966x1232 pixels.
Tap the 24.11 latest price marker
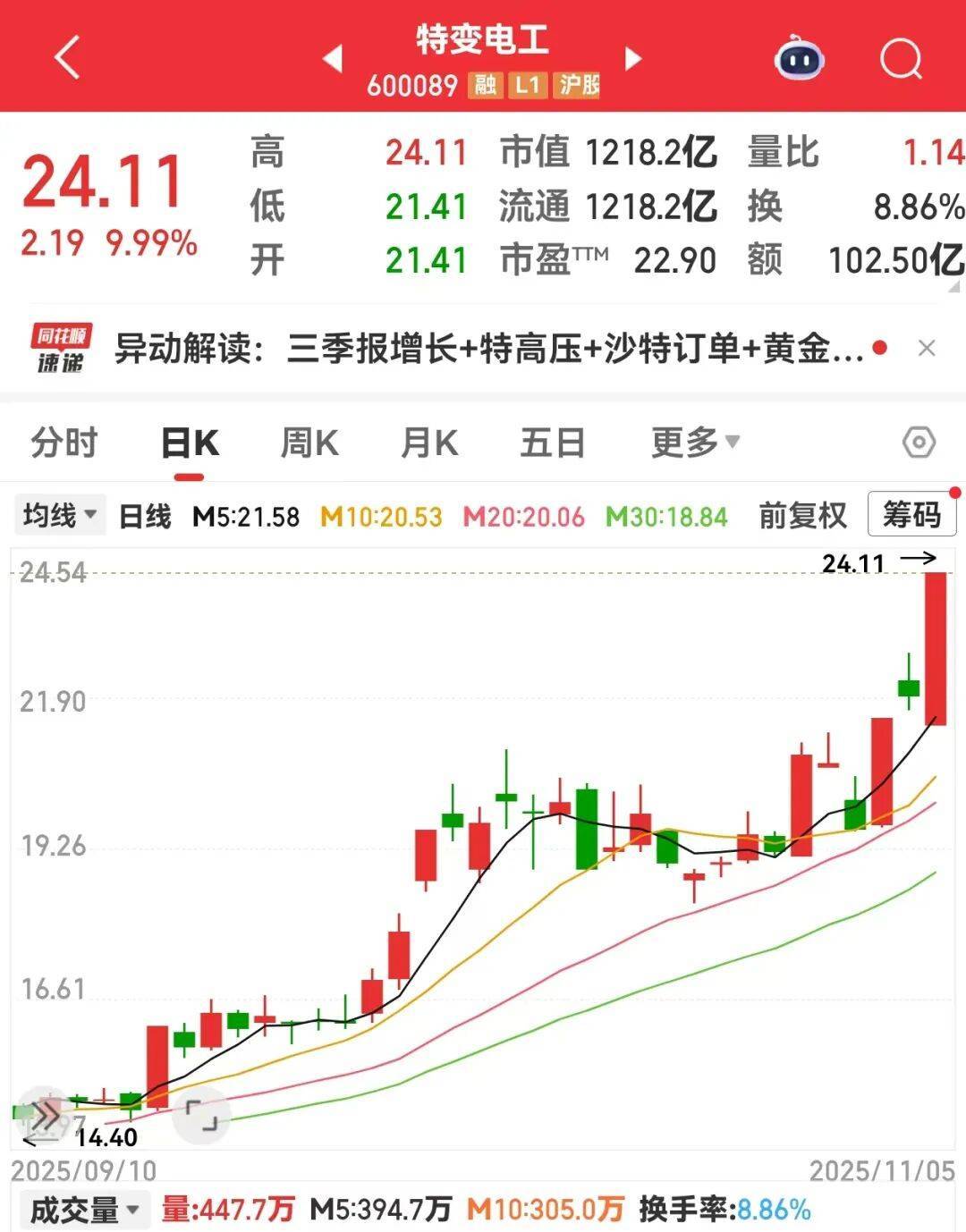(852, 563)
